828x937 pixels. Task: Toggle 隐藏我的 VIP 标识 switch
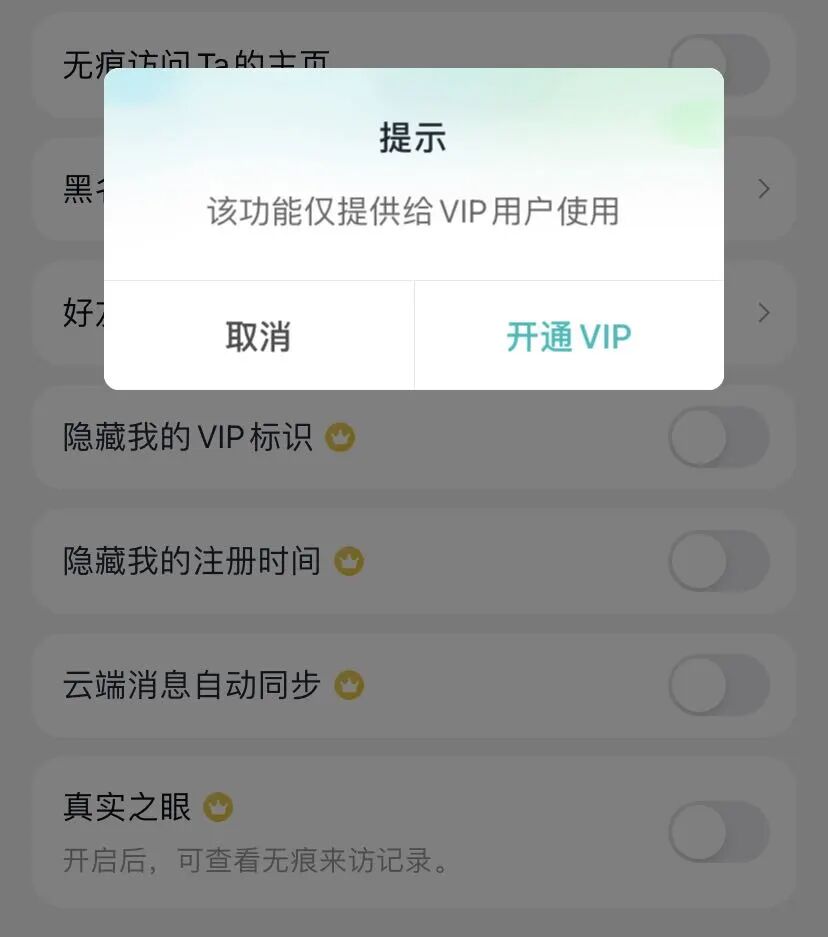[718, 437]
